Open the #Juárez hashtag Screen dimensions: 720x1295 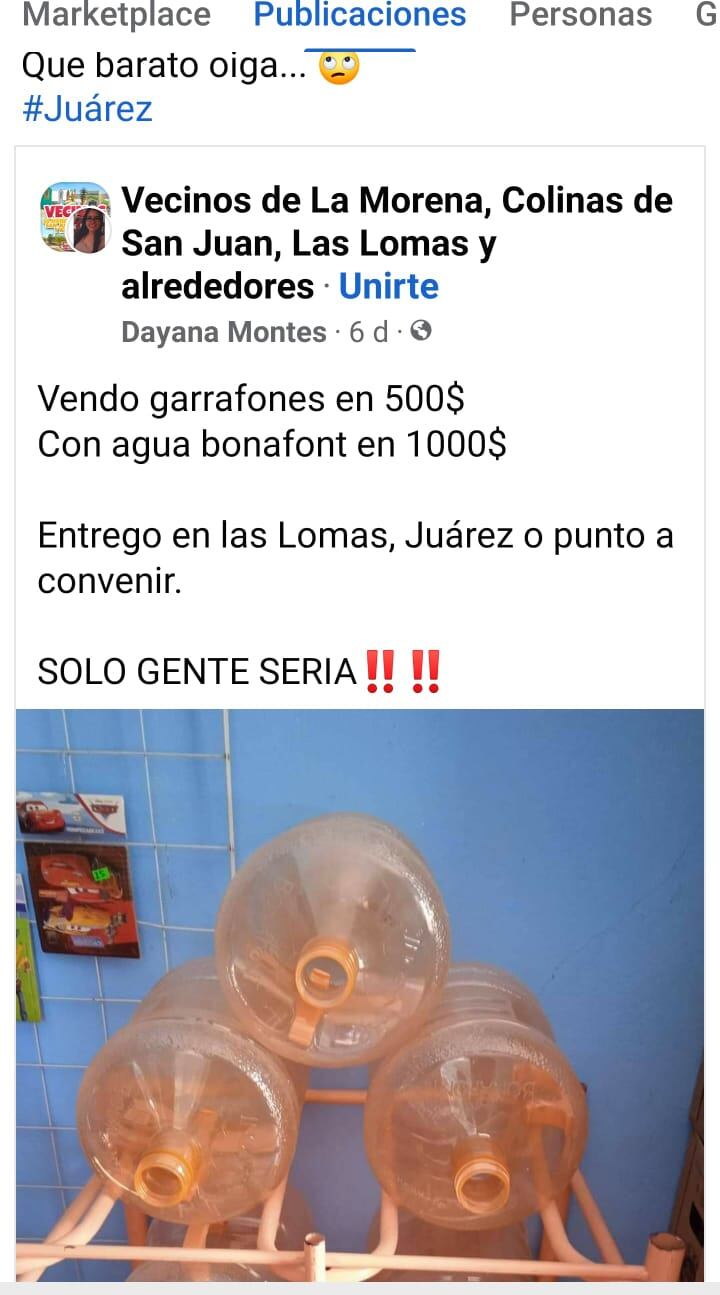(x=87, y=108)
